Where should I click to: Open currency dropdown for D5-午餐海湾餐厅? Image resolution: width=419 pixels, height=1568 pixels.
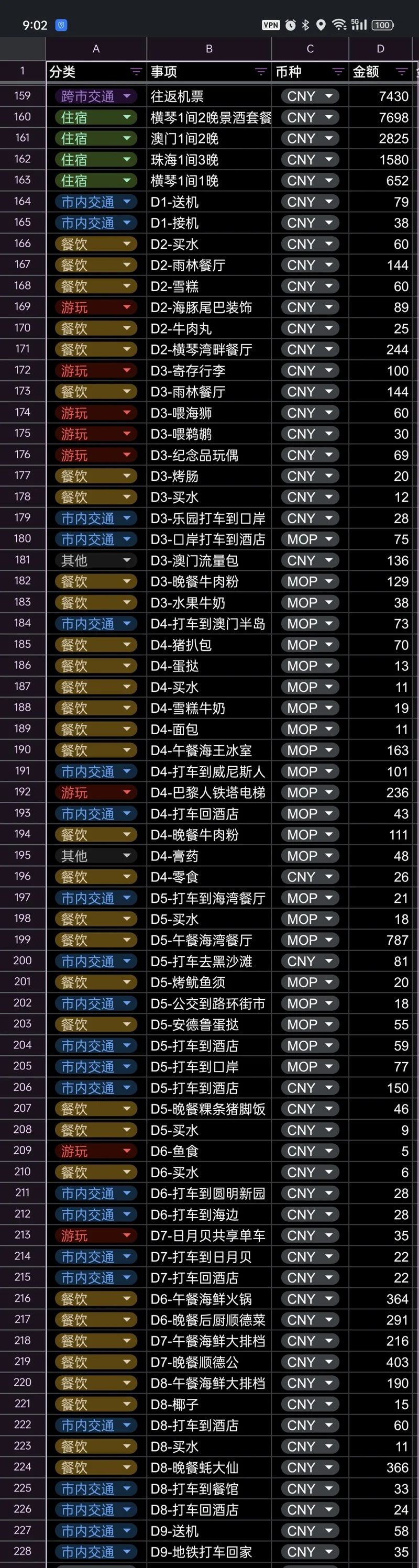(x=329, y=941)
